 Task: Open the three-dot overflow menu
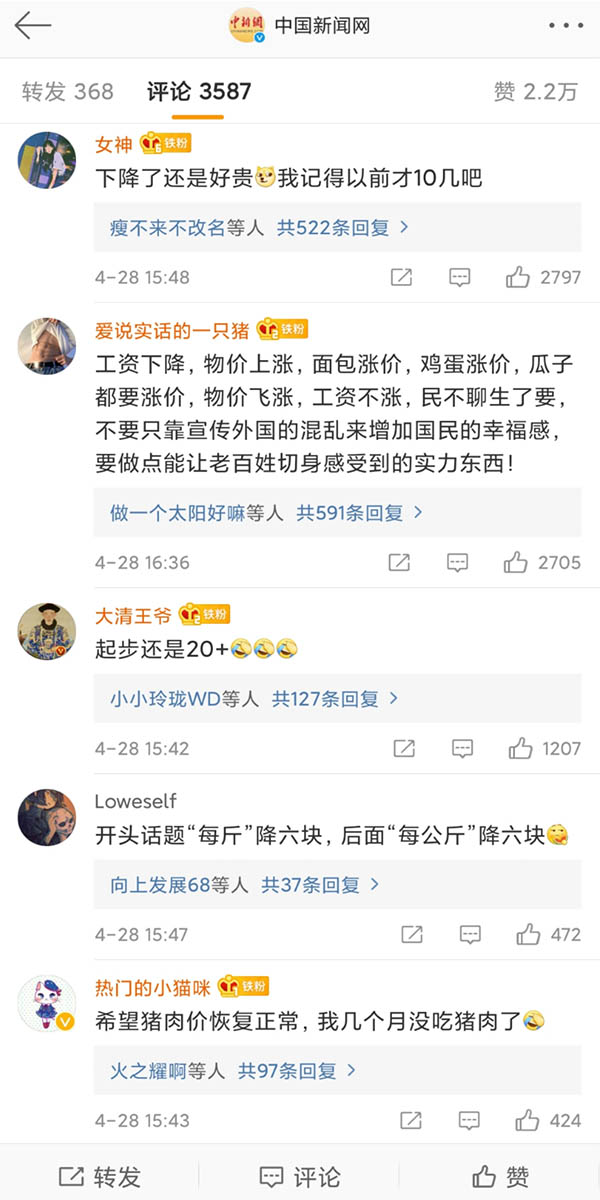pyautogui.click(x=564, y=26)
